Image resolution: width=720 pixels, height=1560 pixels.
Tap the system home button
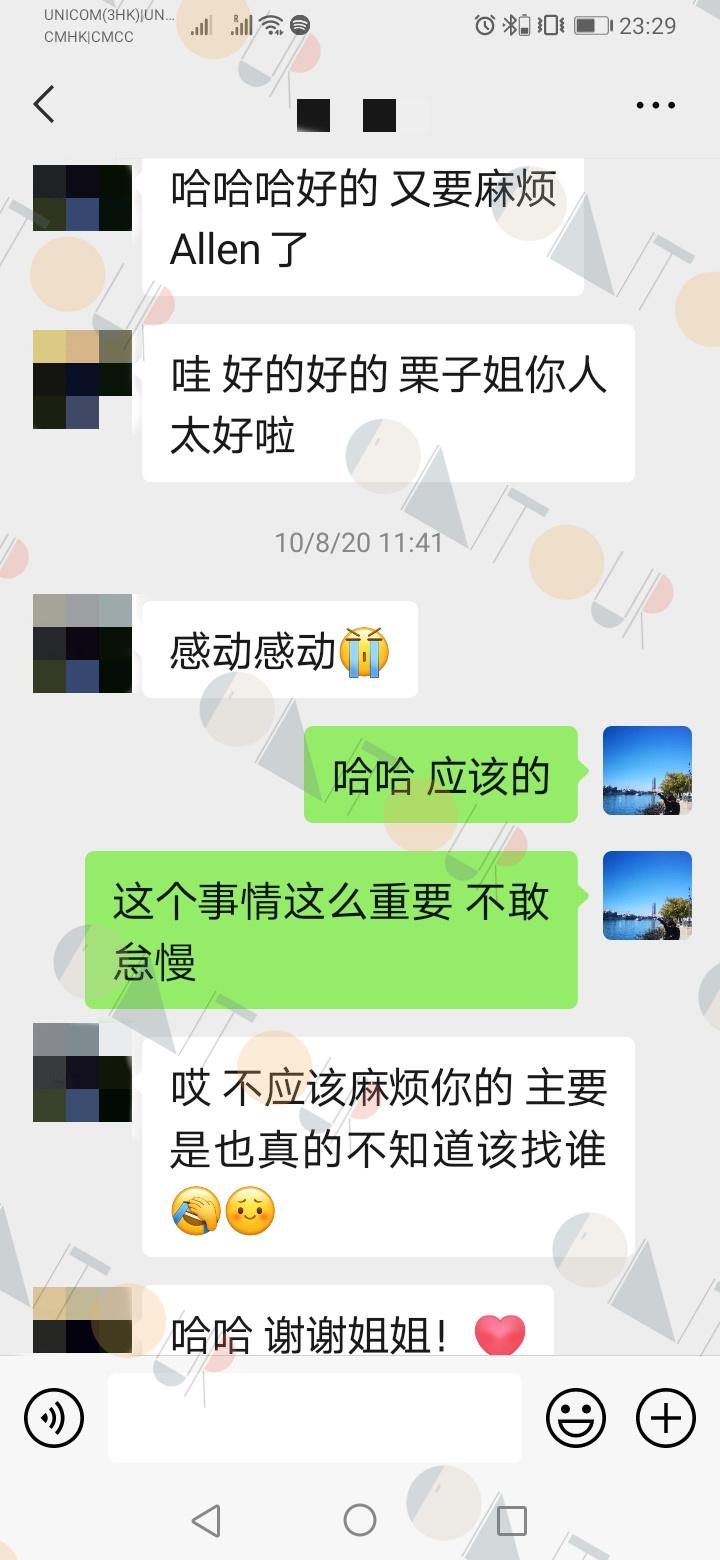[x=360, y=1520]
